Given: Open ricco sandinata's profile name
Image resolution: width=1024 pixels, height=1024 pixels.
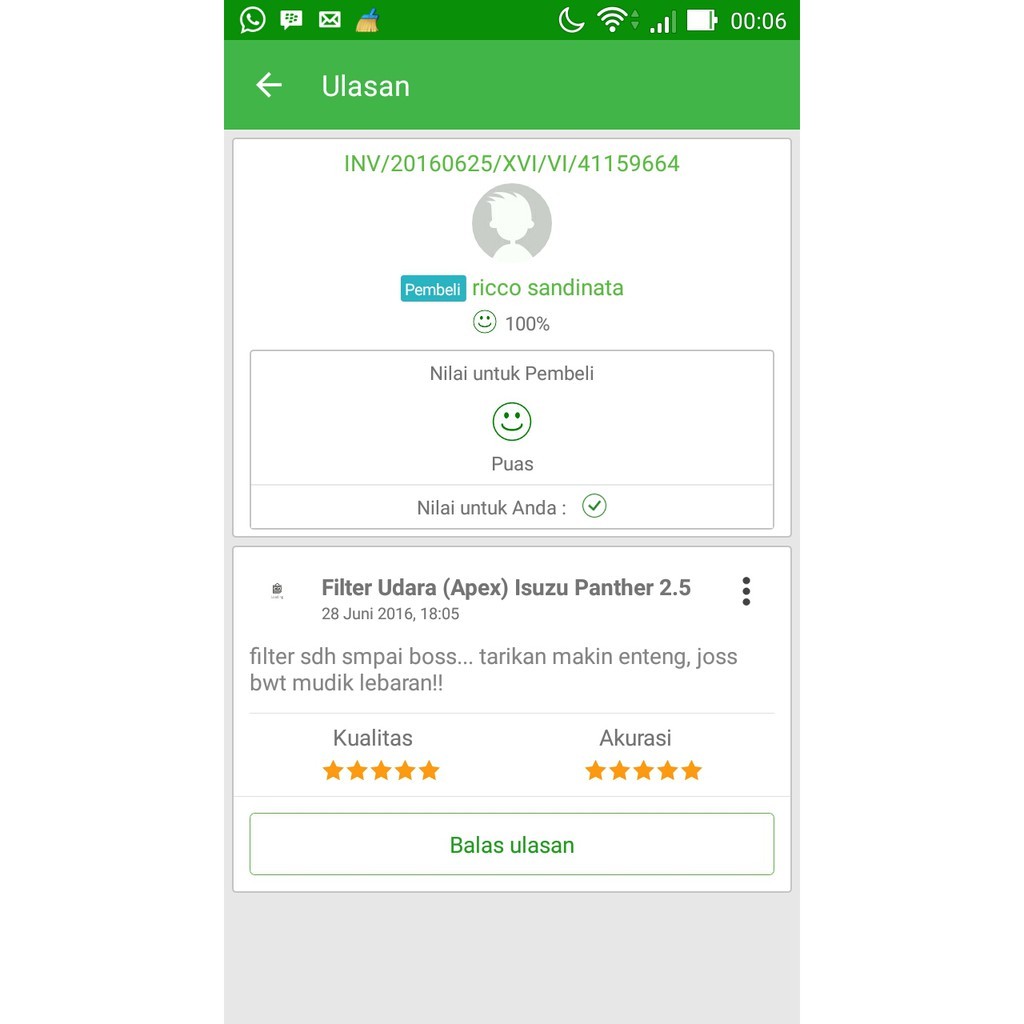Looking at the screenshot, I should click(x=547, y=288).
